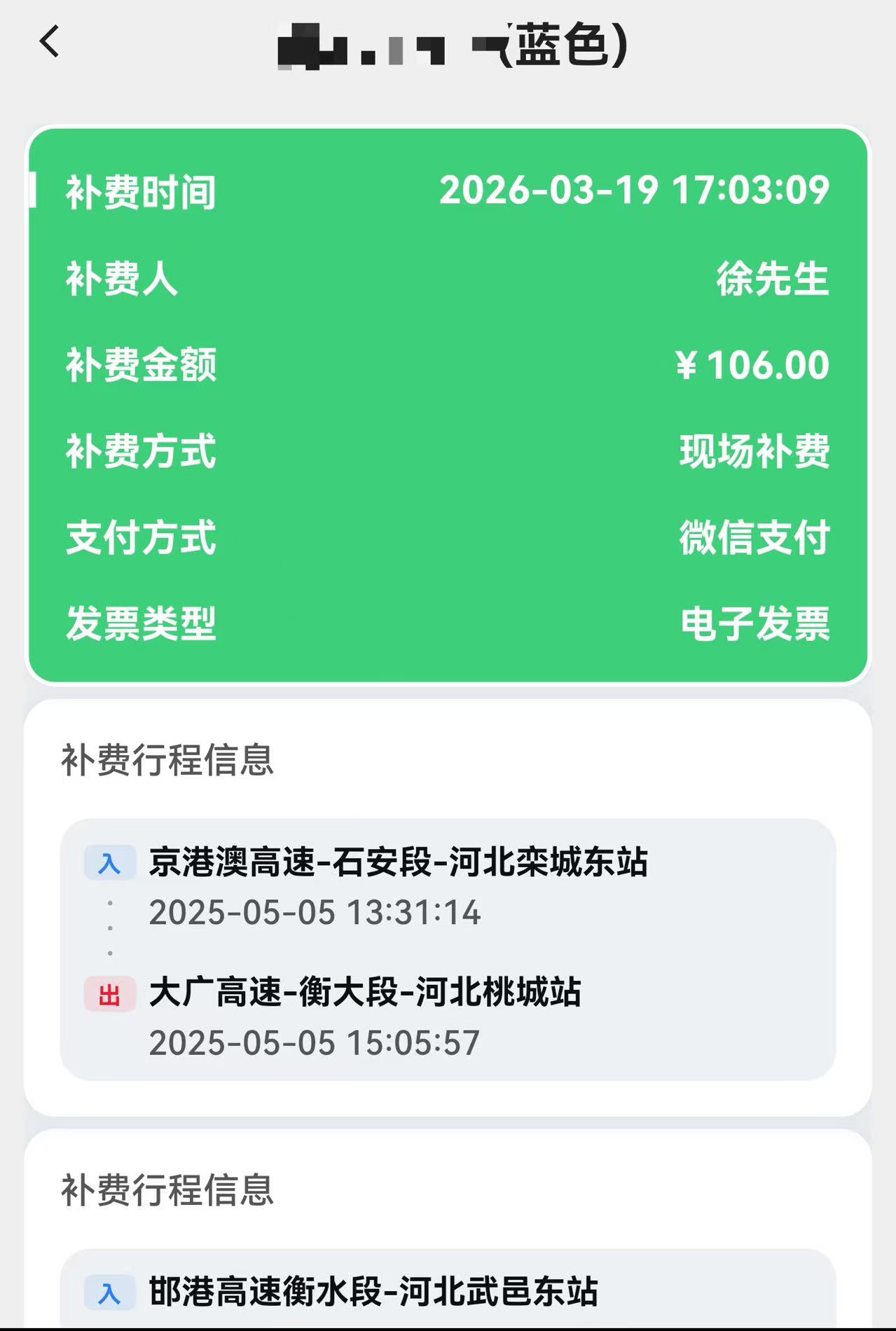This screenshot has width=896, height=1331.
Task: Go back using the top-left arrow
Action: pyautogui.click(x=49, y=42)
